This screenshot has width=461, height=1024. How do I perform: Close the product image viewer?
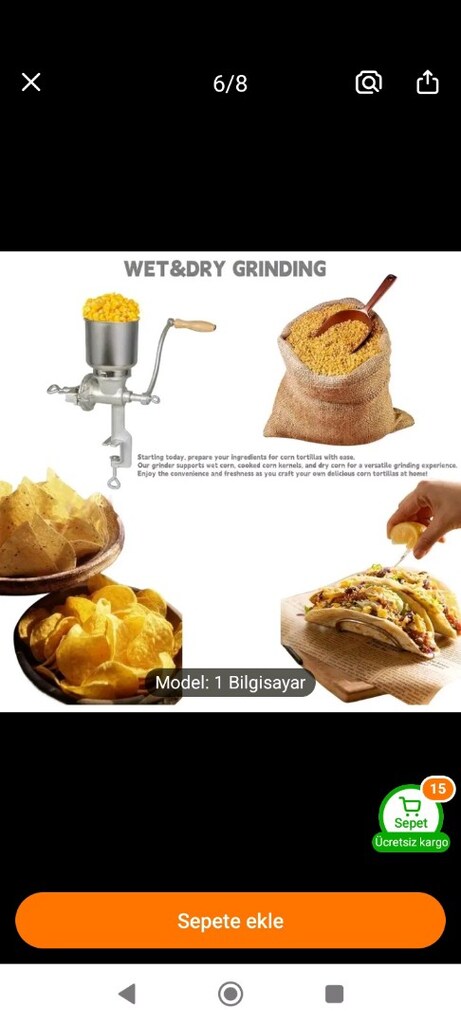[x=31, y=82]
